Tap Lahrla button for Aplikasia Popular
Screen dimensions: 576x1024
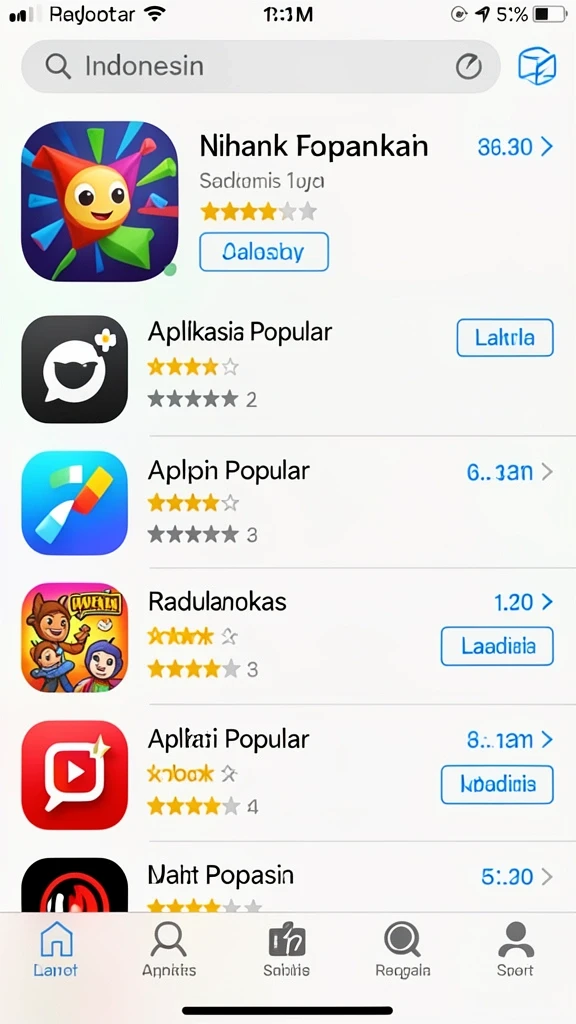(505, 338)
